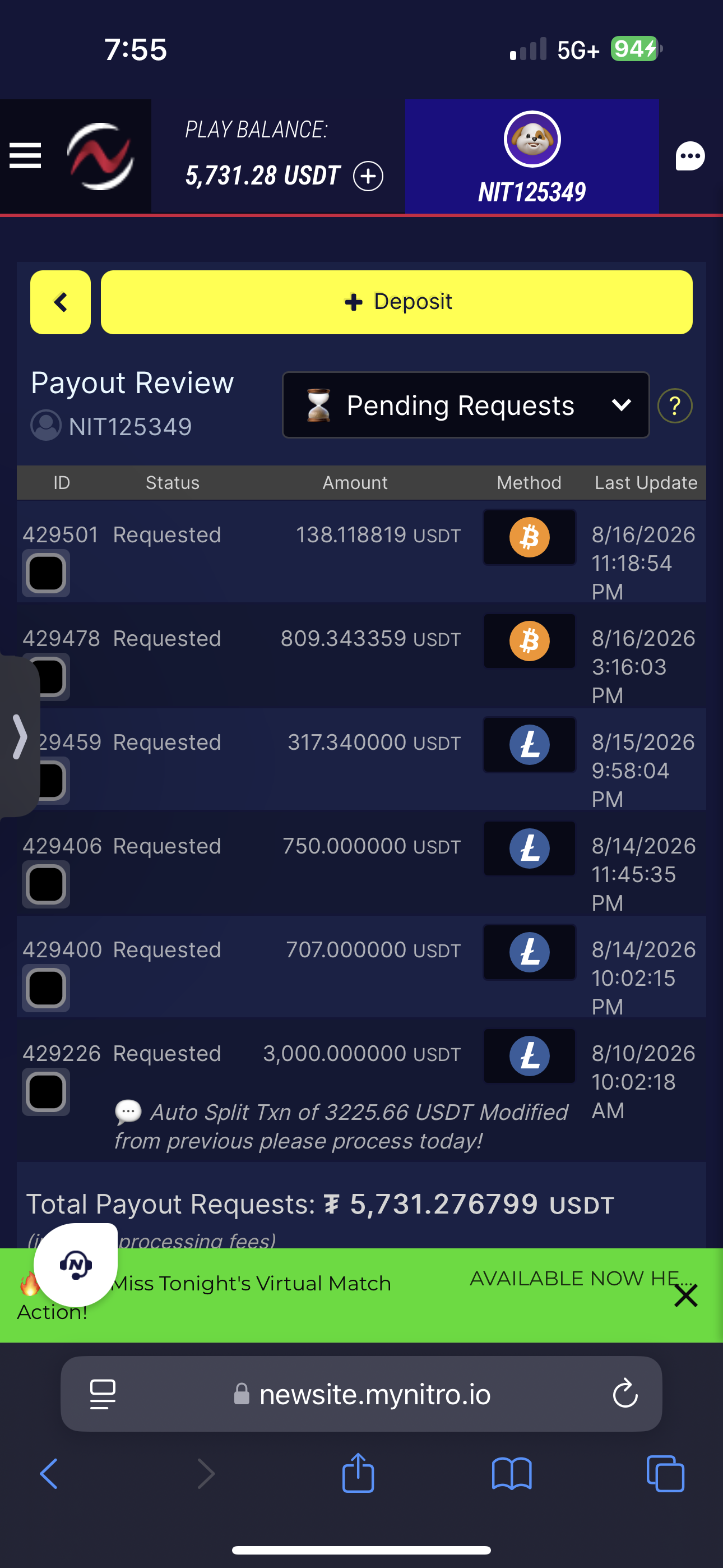Screen dimensions: 723x1568
Task: Open the hamburger menu
Action: click(x=25, y=156)
